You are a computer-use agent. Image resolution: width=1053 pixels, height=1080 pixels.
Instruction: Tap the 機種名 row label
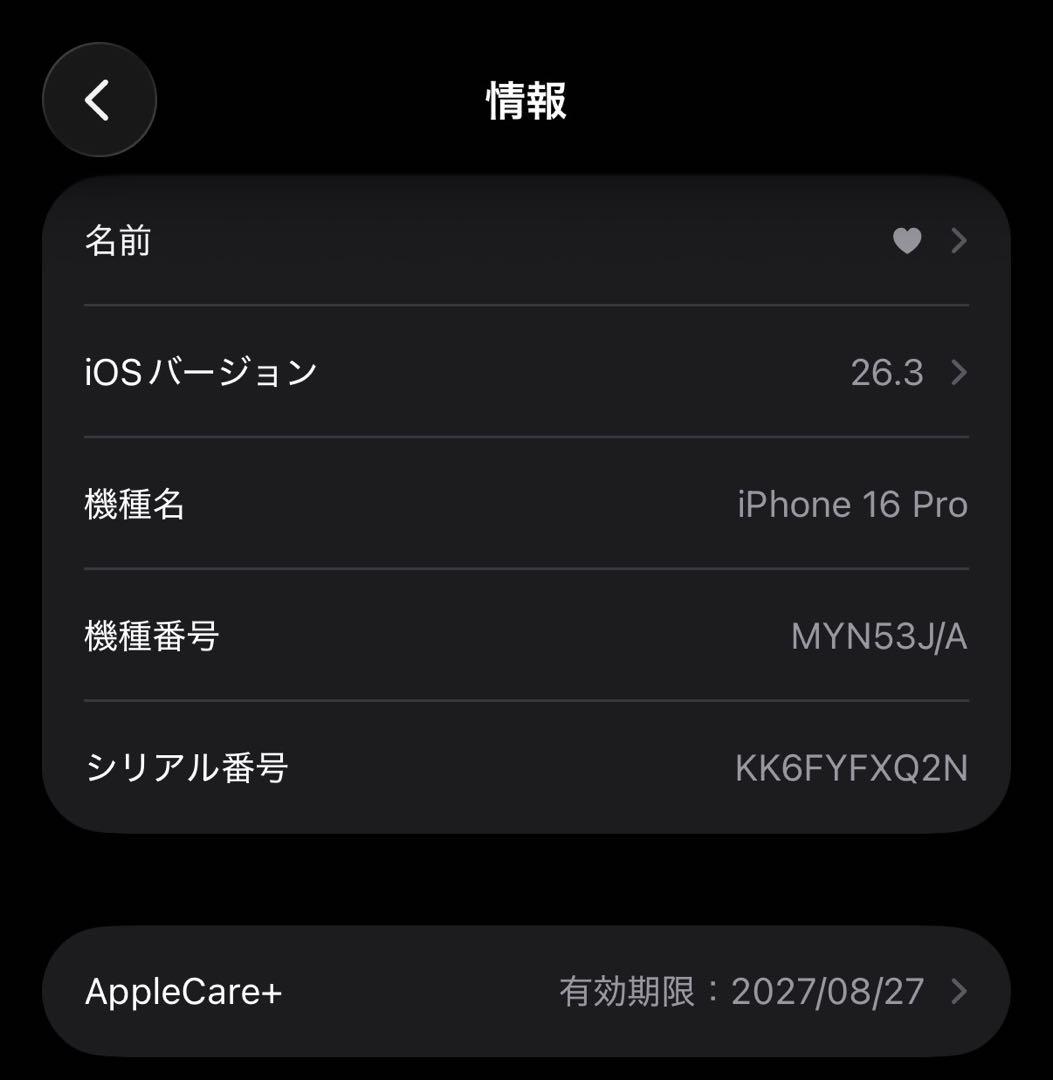(134, 504)
